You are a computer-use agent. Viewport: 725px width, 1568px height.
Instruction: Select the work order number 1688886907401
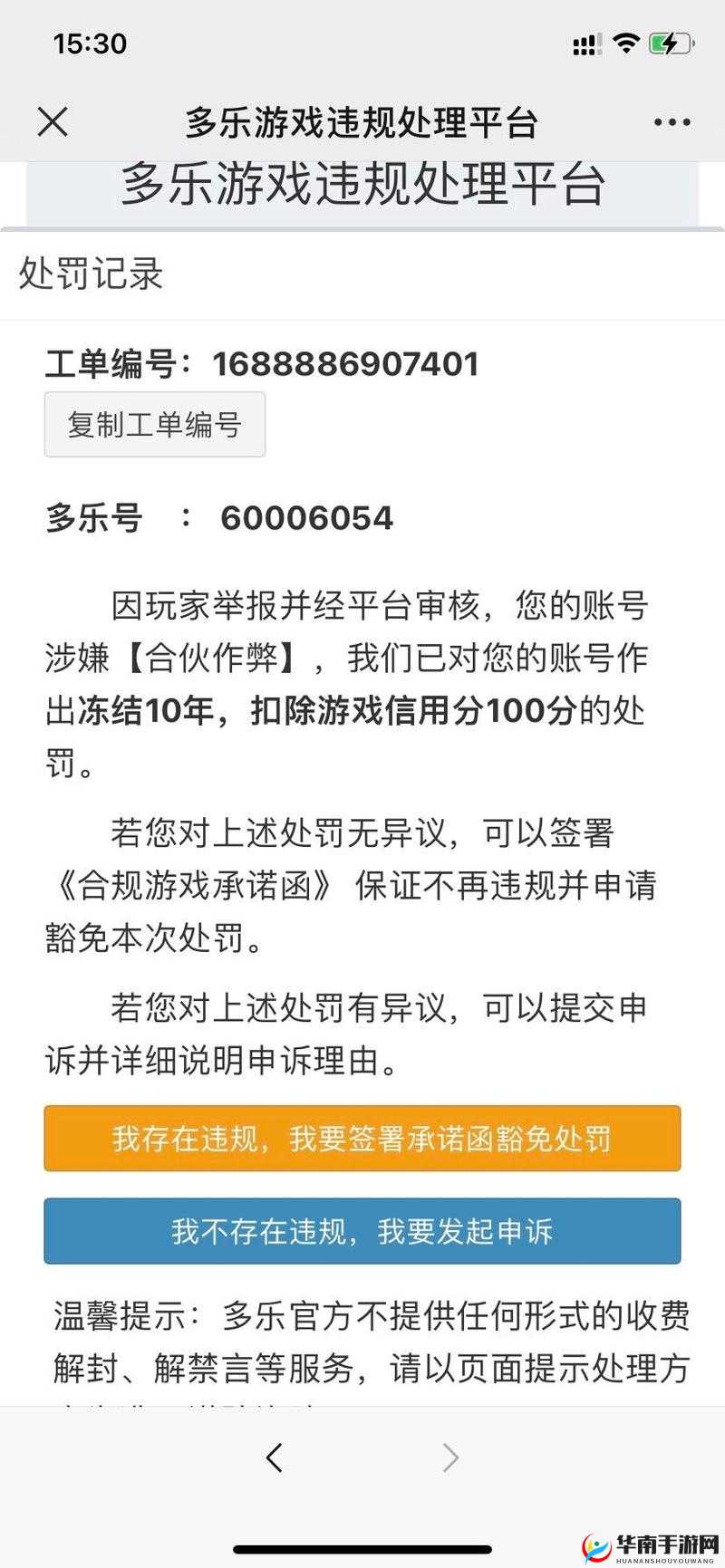coord(345,361)
